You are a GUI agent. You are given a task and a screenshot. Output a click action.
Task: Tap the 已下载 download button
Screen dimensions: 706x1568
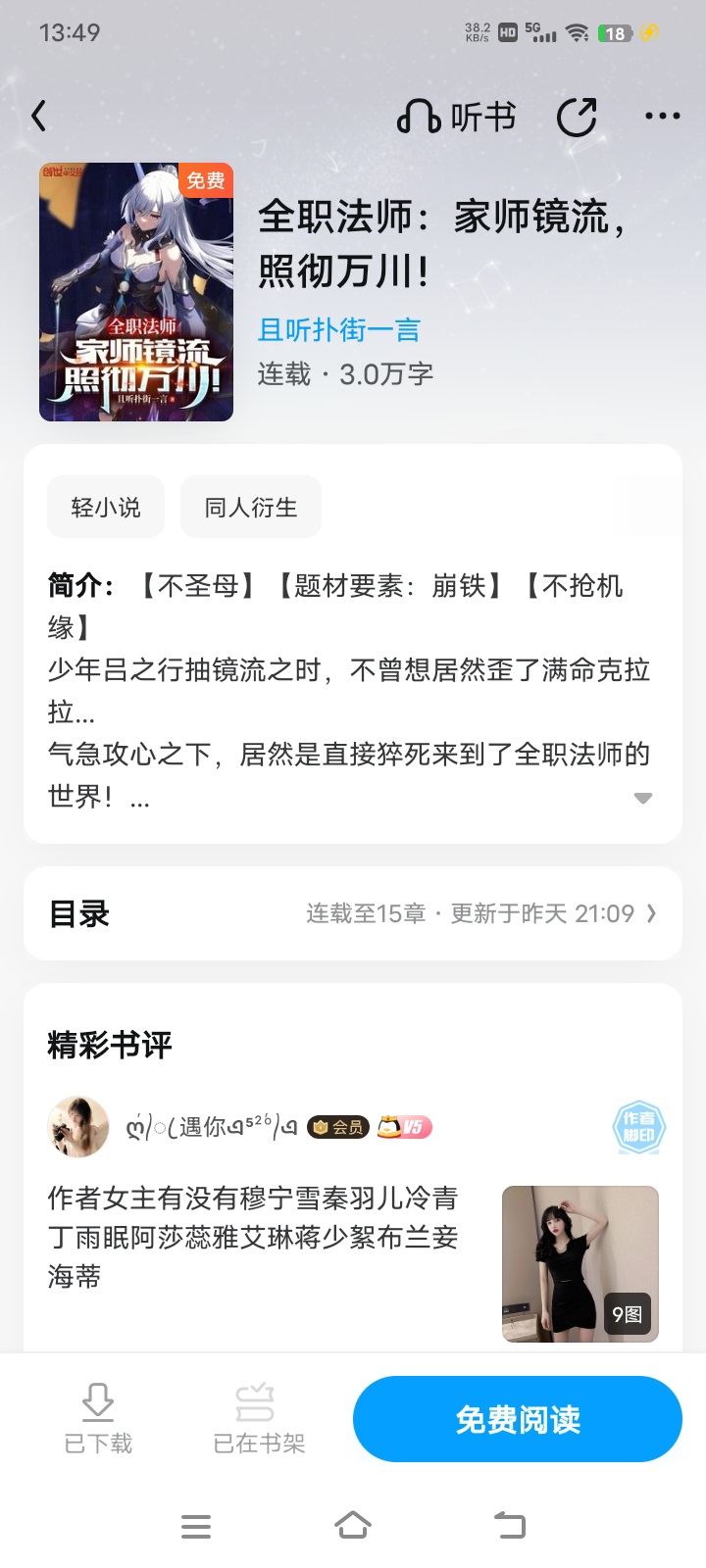click(98, 1418)
